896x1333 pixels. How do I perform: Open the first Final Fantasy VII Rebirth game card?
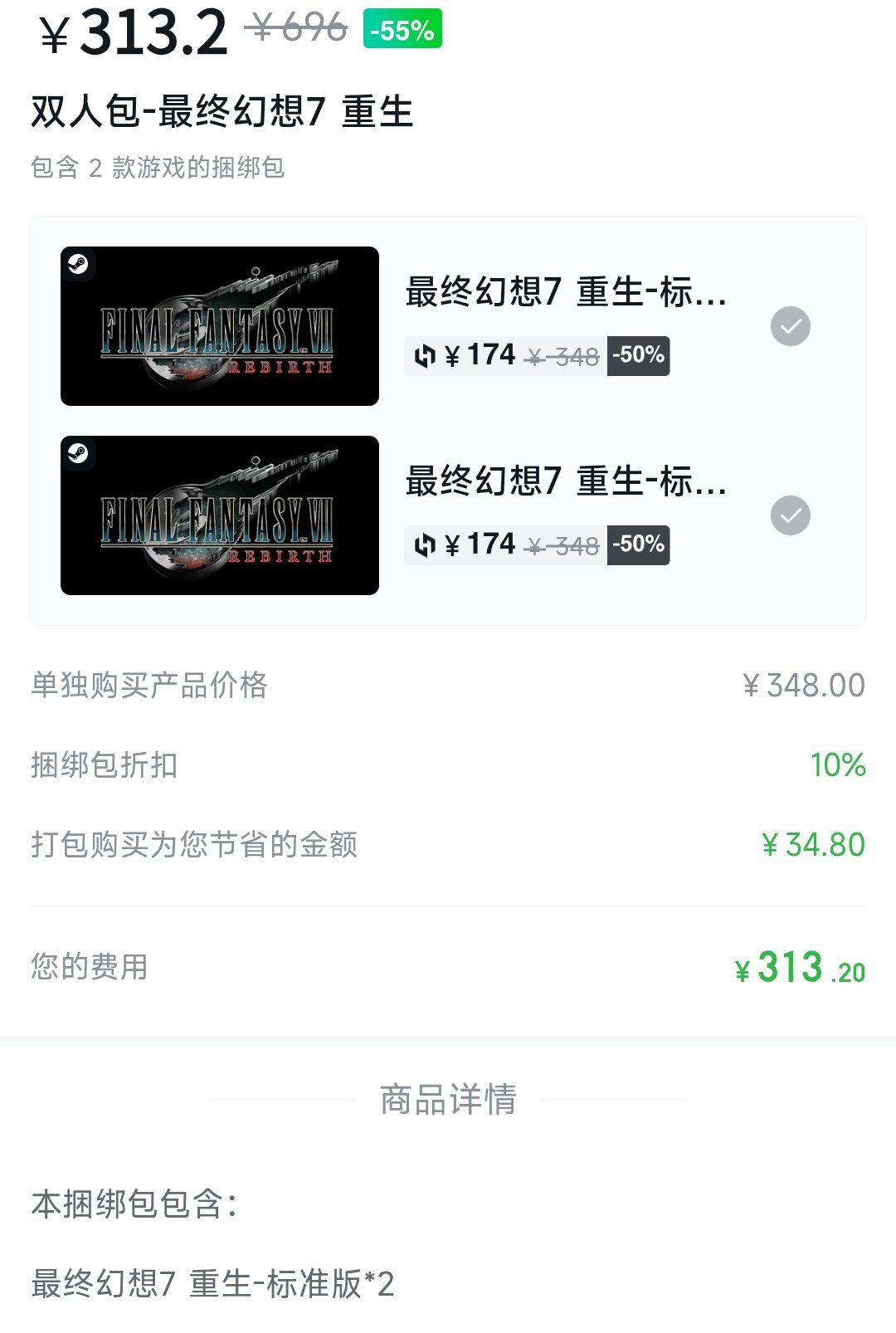[220, 326]
